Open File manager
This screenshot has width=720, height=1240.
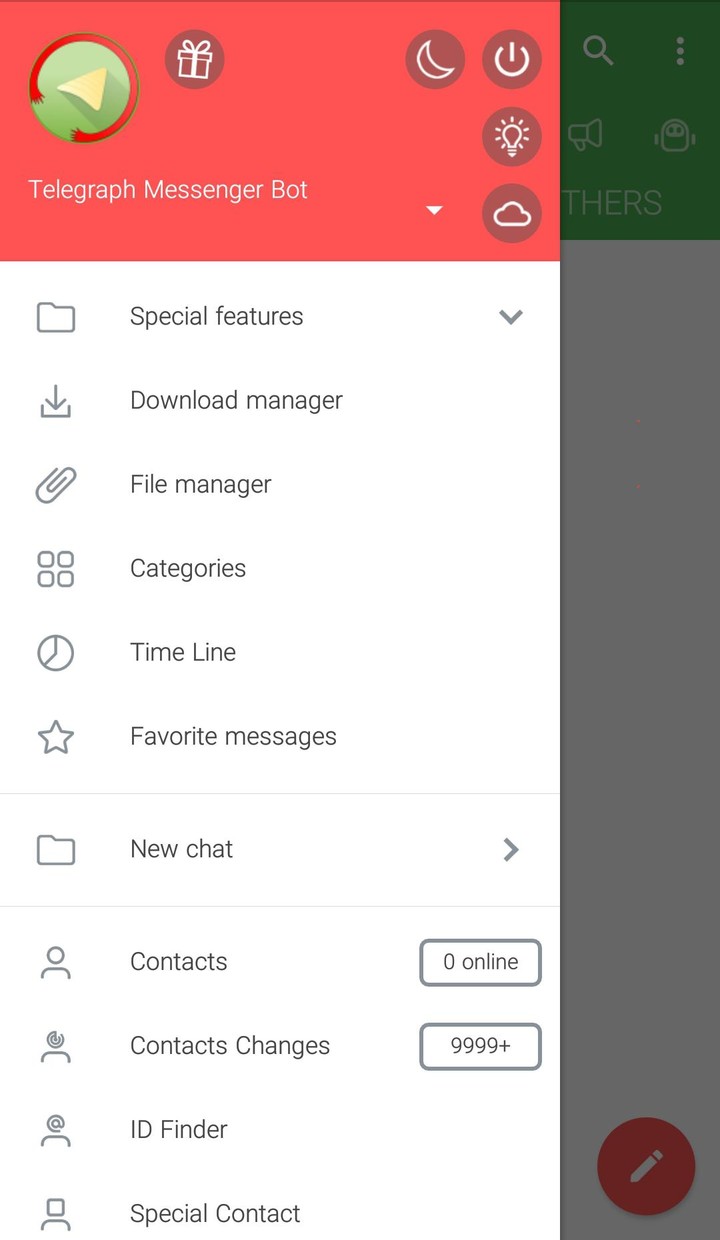(x=200, y=485)
